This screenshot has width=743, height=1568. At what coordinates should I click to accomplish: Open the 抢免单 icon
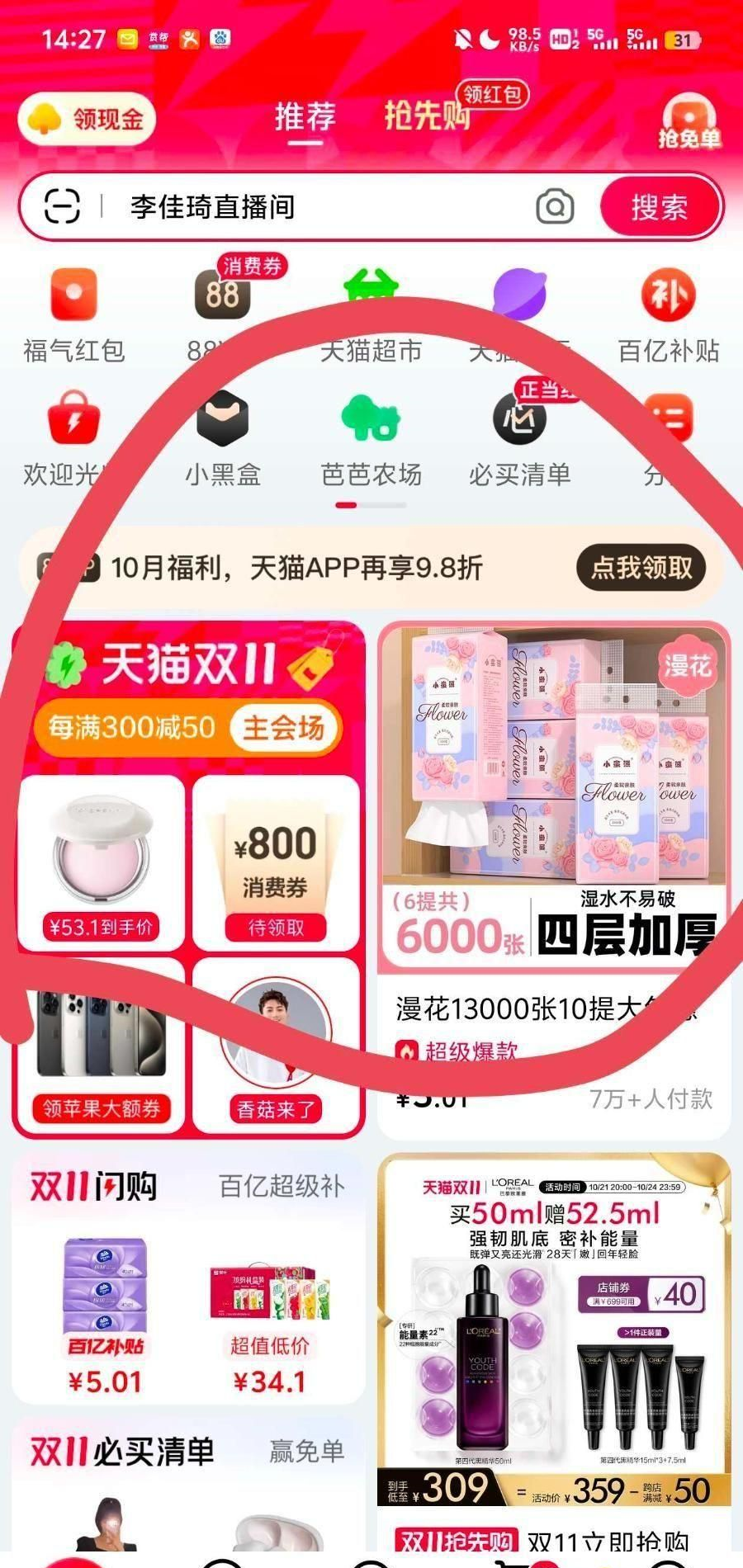pyautogui.click(x=689, y=121)
